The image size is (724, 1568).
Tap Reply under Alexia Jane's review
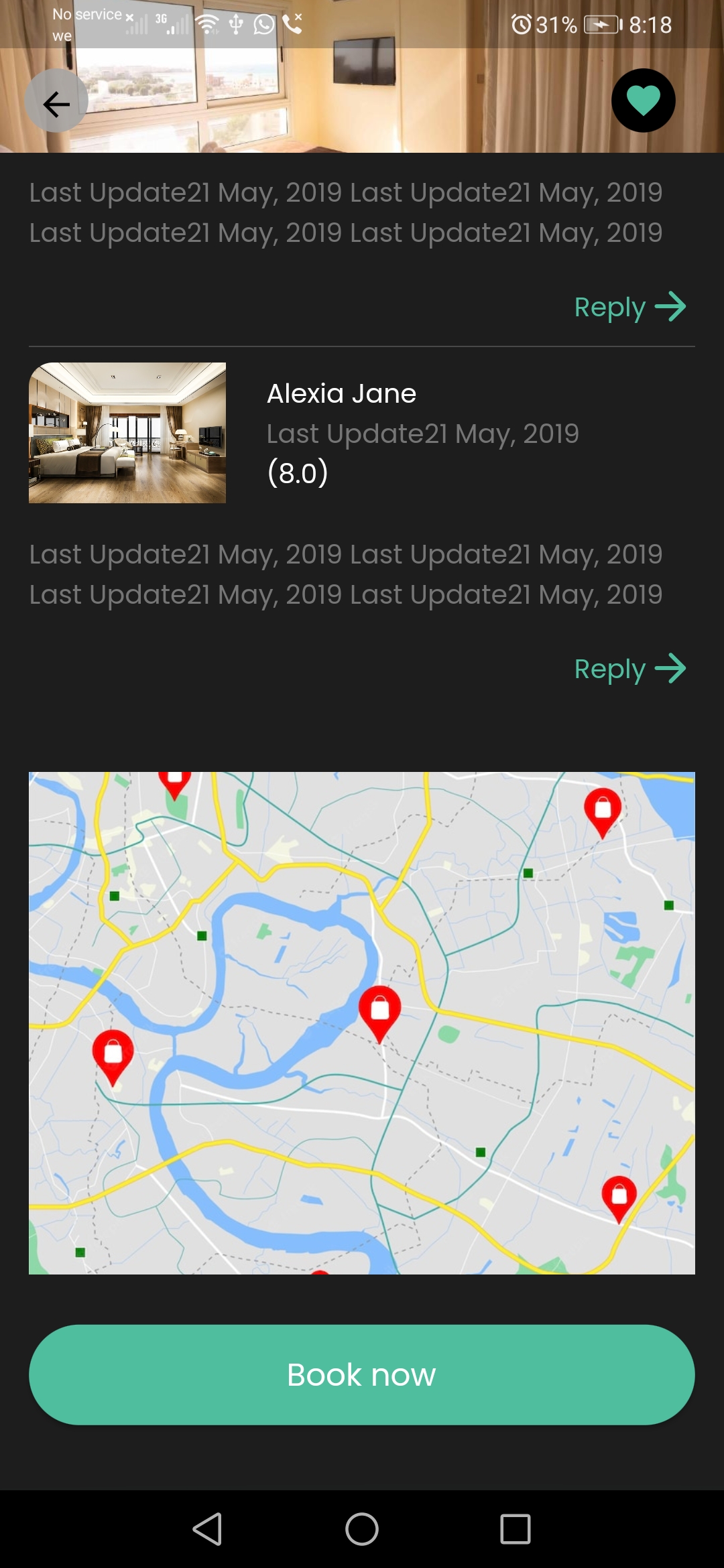click(x=609, y=667)
